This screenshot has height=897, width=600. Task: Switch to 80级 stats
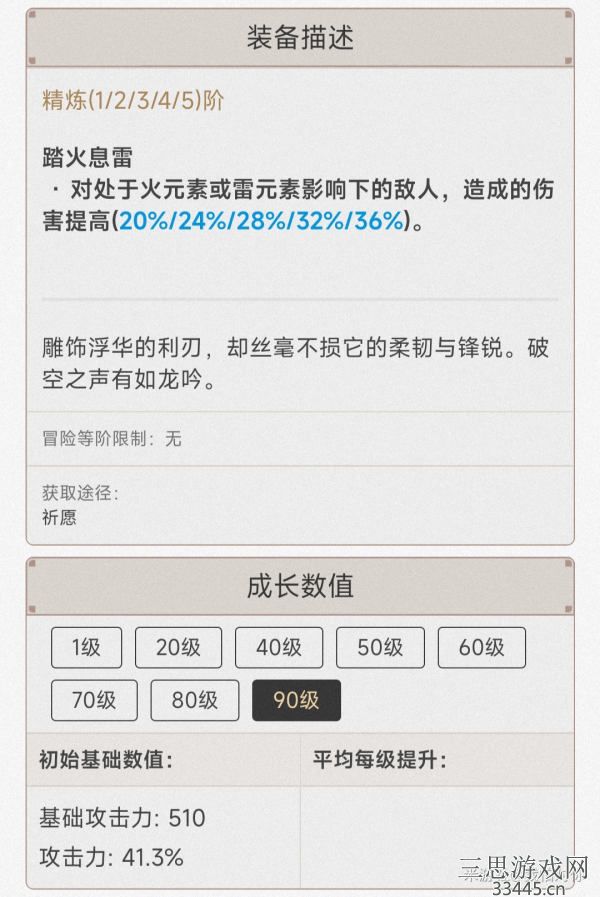click(x=195, y=700)
